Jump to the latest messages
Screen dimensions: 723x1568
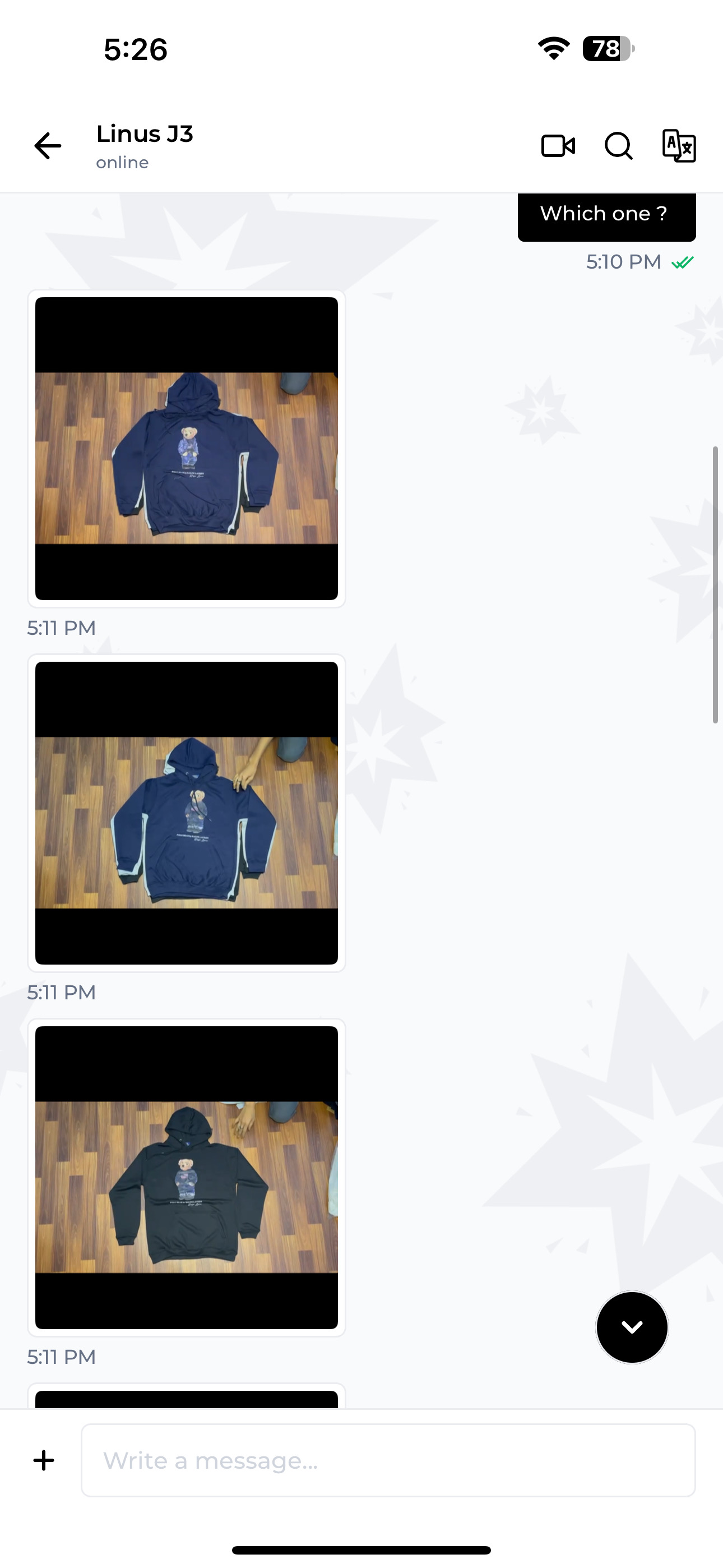[632, 1327]
